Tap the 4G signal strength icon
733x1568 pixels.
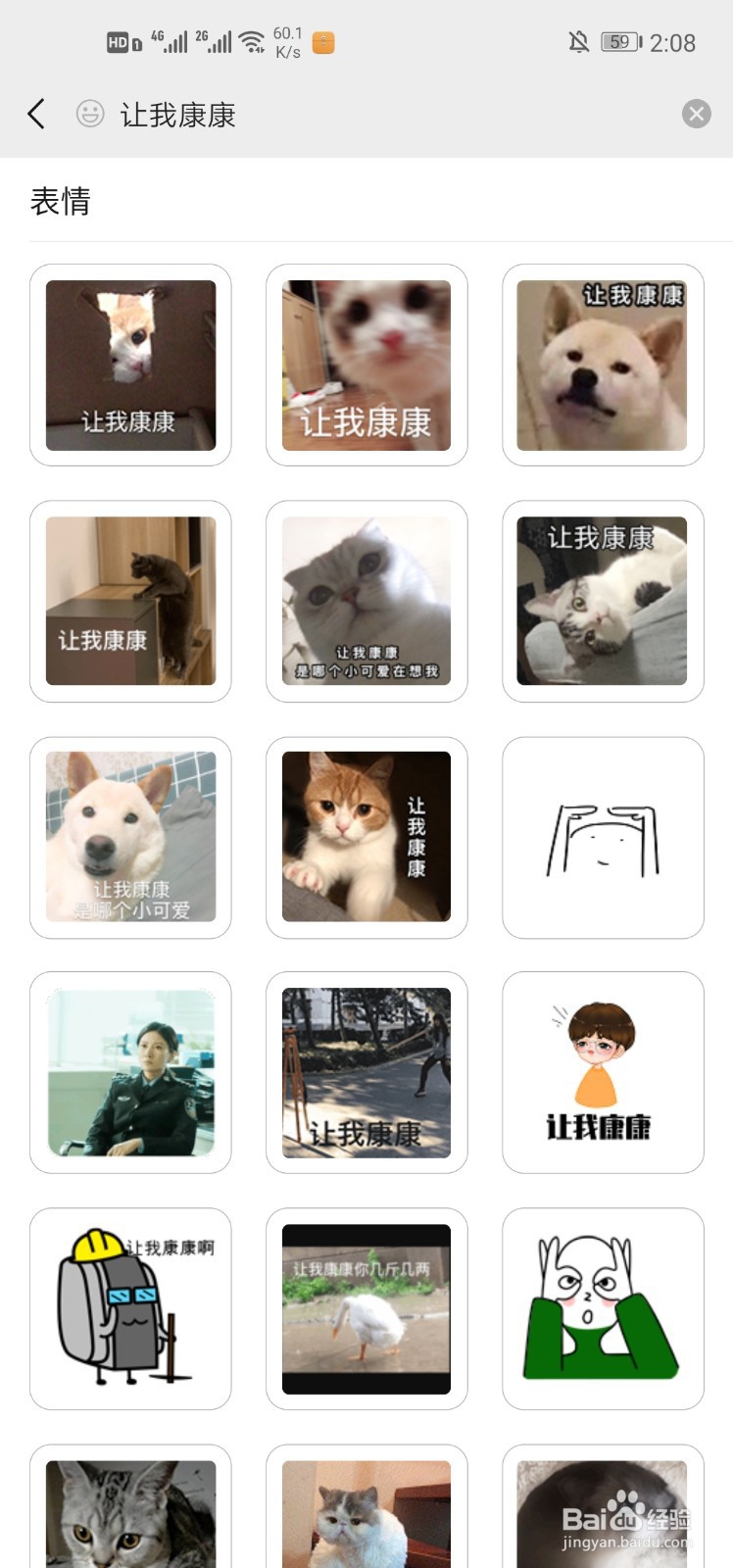pyautogui.click(x=171, y=41)
